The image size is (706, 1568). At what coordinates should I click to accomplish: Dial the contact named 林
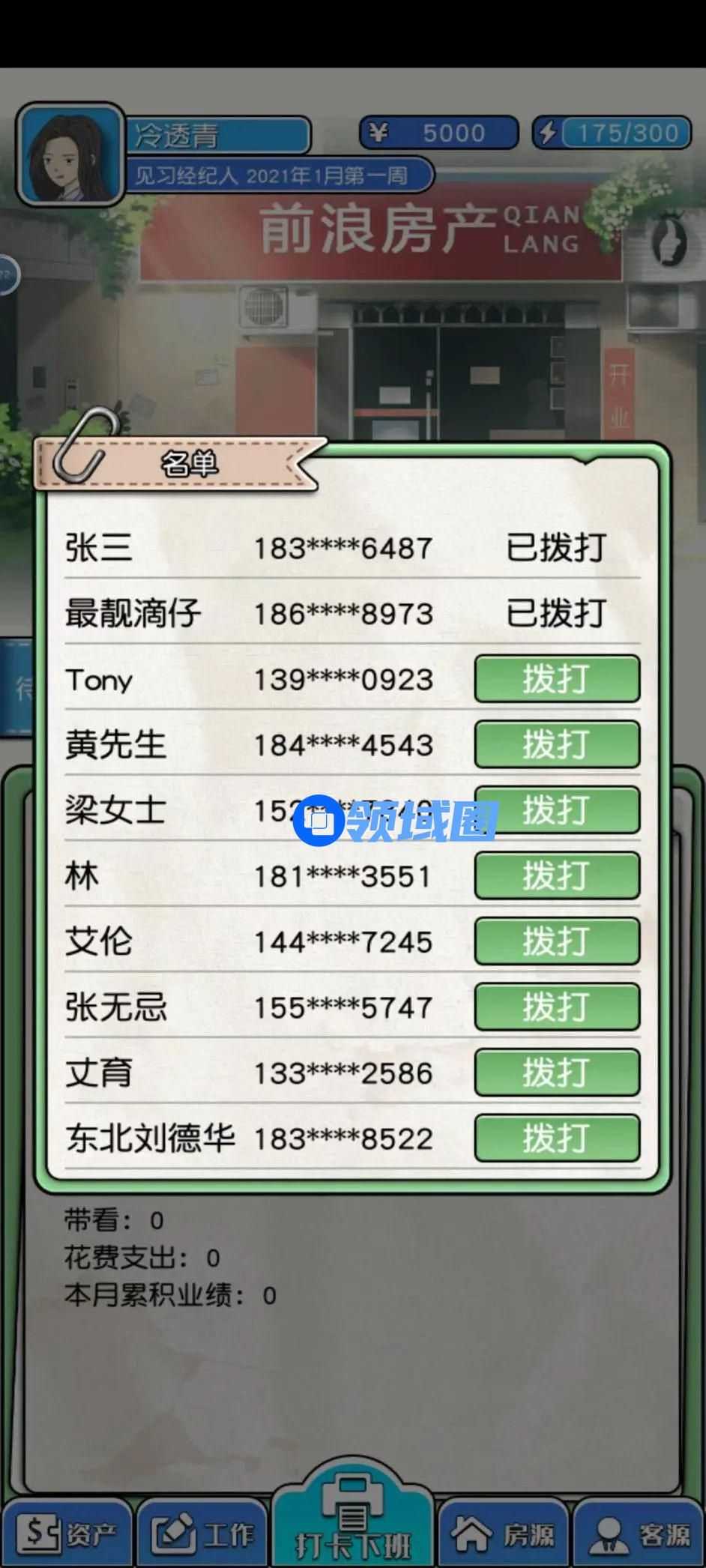click(557, 875)
